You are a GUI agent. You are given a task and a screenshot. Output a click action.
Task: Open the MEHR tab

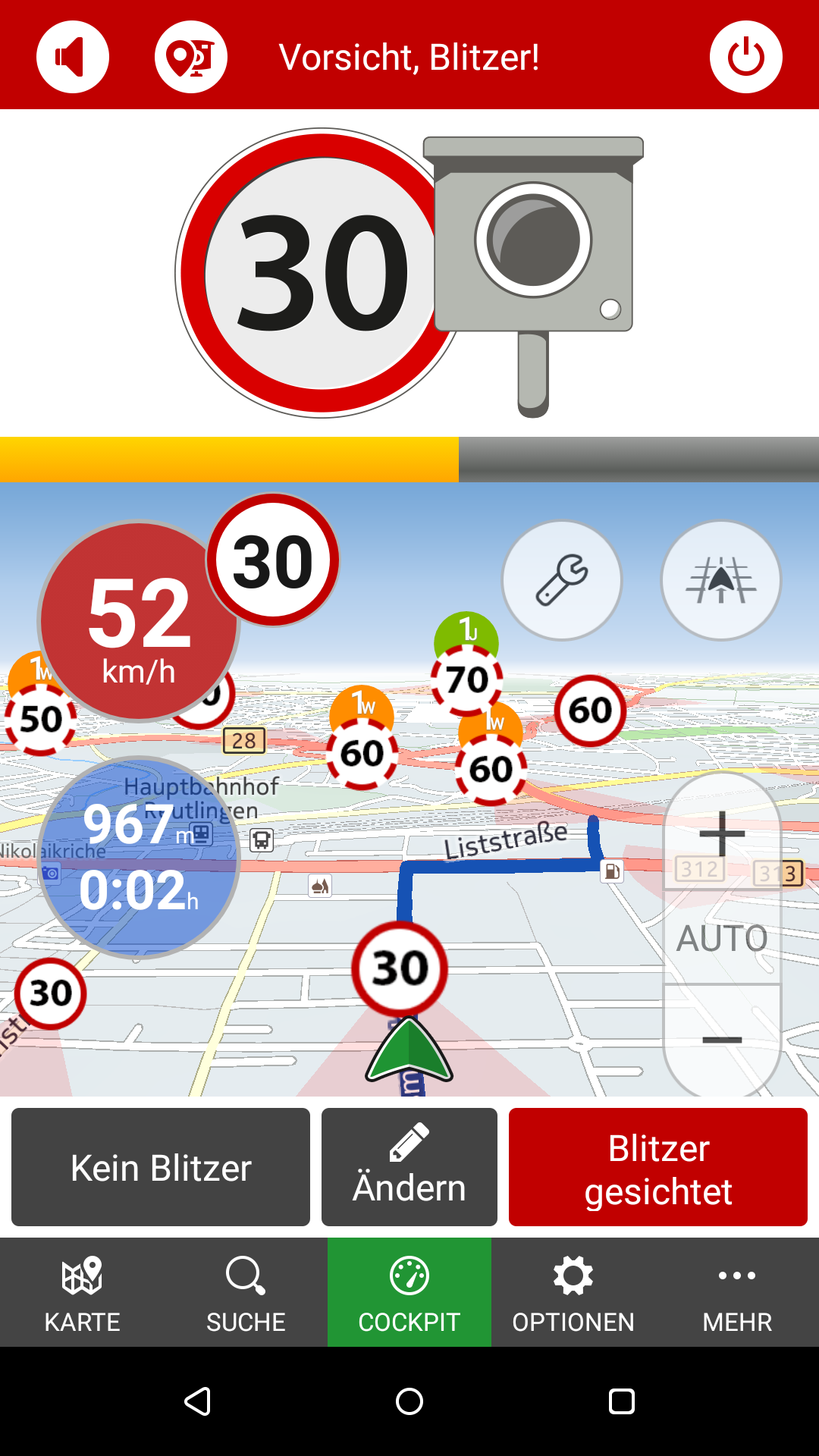coord(737,1292)
